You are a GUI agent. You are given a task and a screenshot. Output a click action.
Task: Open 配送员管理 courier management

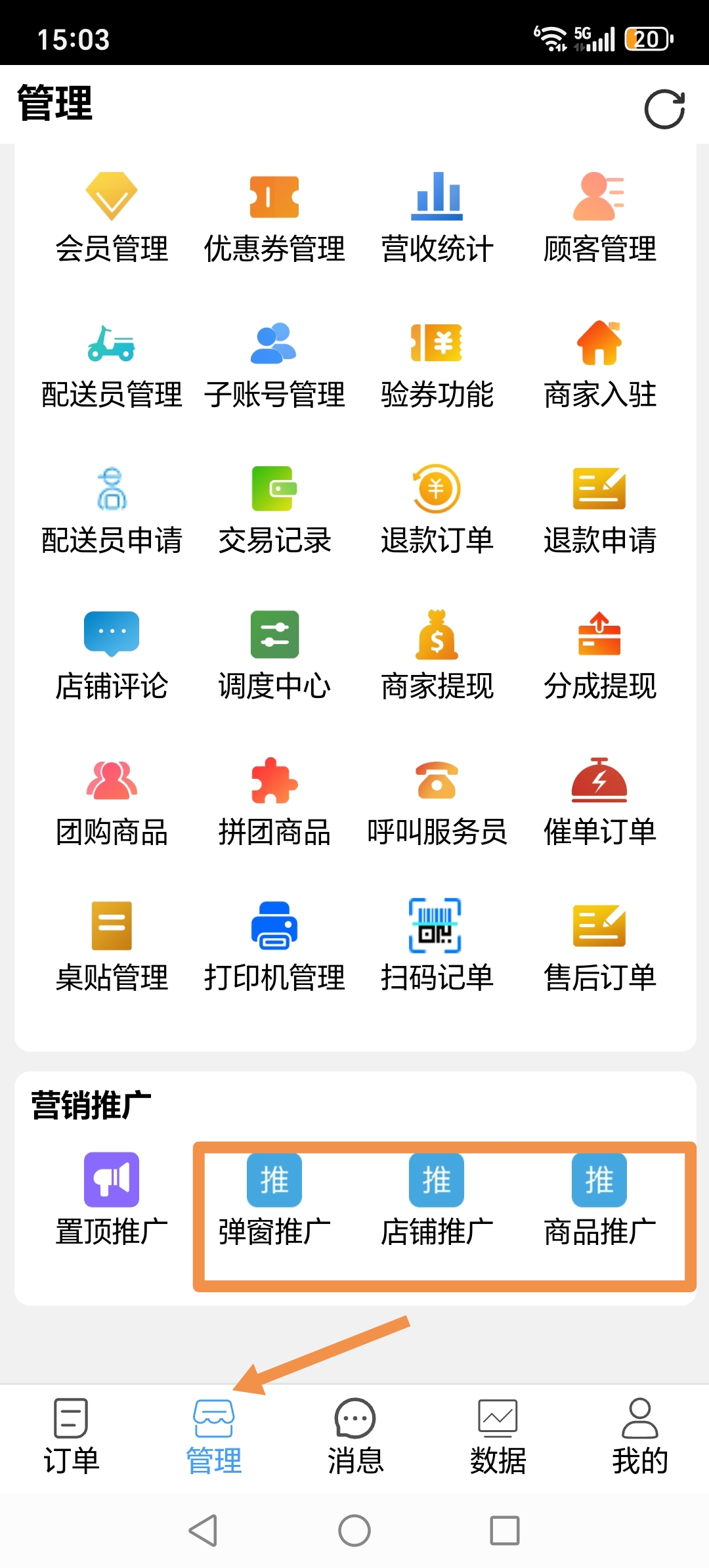click(x=112, y=364)
